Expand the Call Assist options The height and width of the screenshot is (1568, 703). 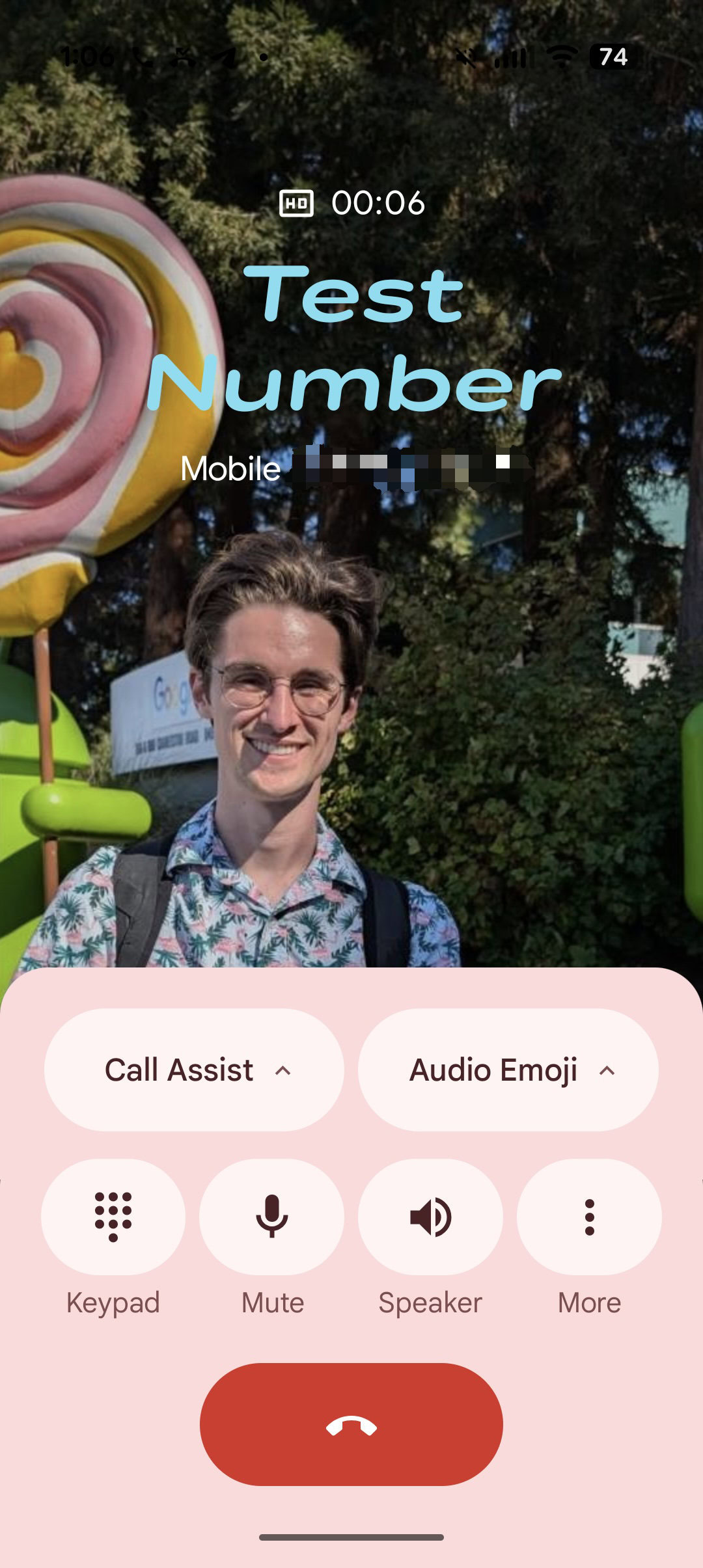[194, 1070]
